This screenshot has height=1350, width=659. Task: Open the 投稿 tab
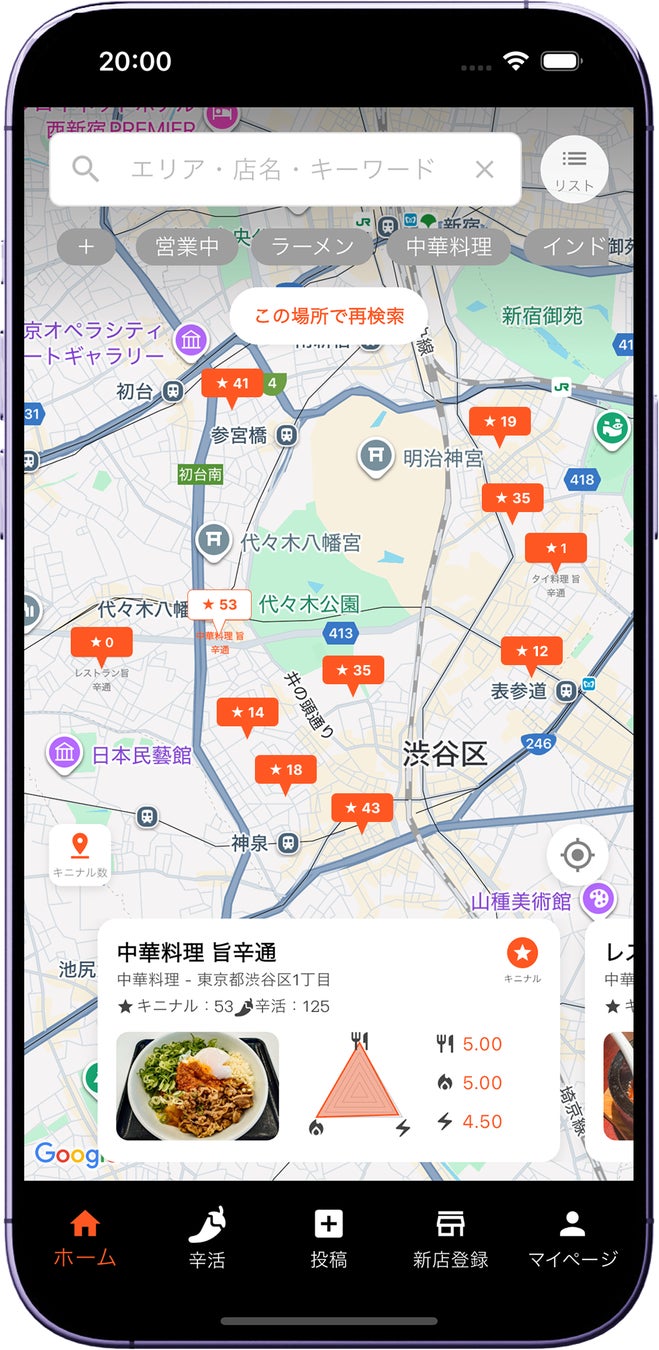pyautogui.click(x=329, y=1237)
